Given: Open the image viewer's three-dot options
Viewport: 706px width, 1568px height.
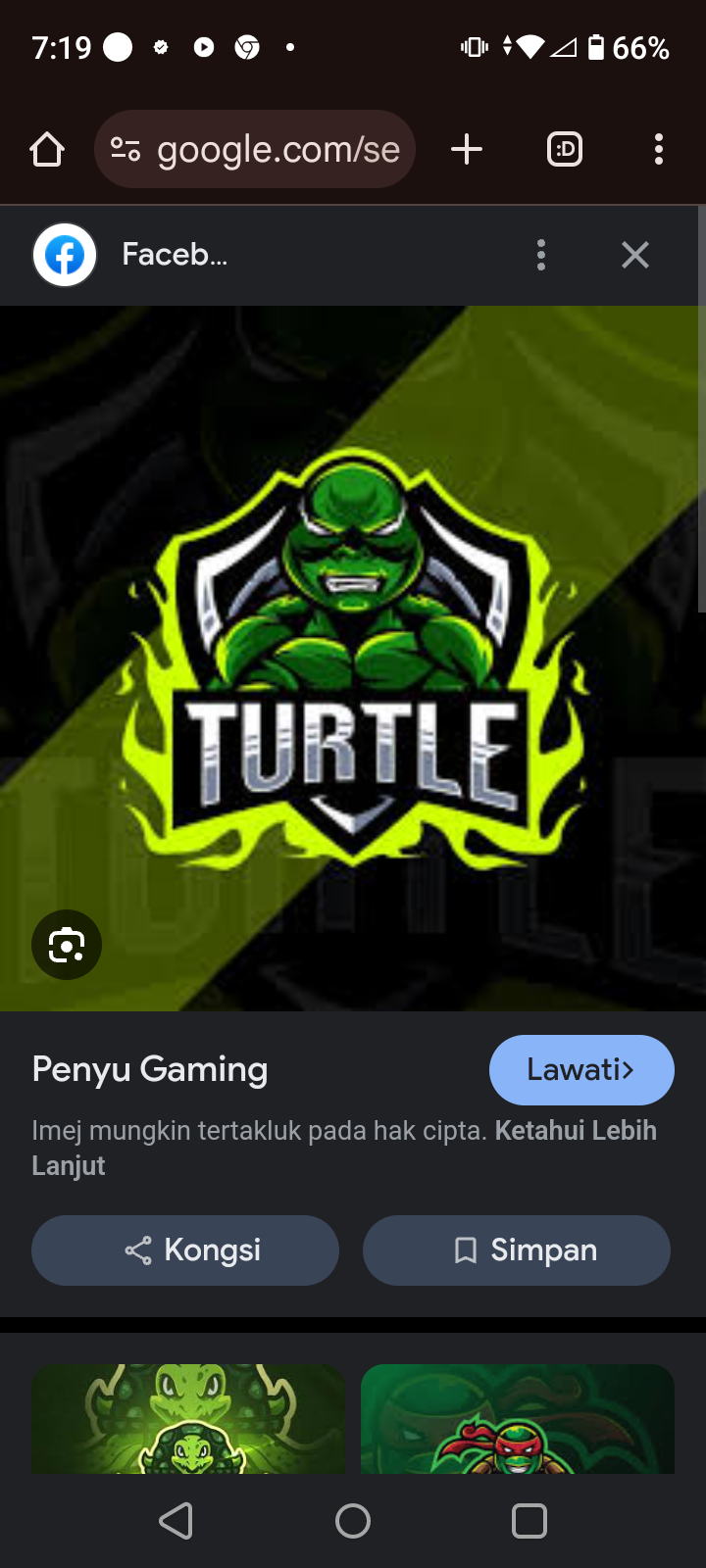Looking at the screenshot, I should point(540,255).
